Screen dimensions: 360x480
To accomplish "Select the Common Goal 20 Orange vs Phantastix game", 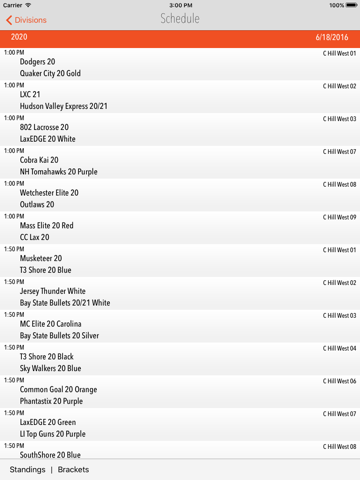I will (x=180, y=391).
